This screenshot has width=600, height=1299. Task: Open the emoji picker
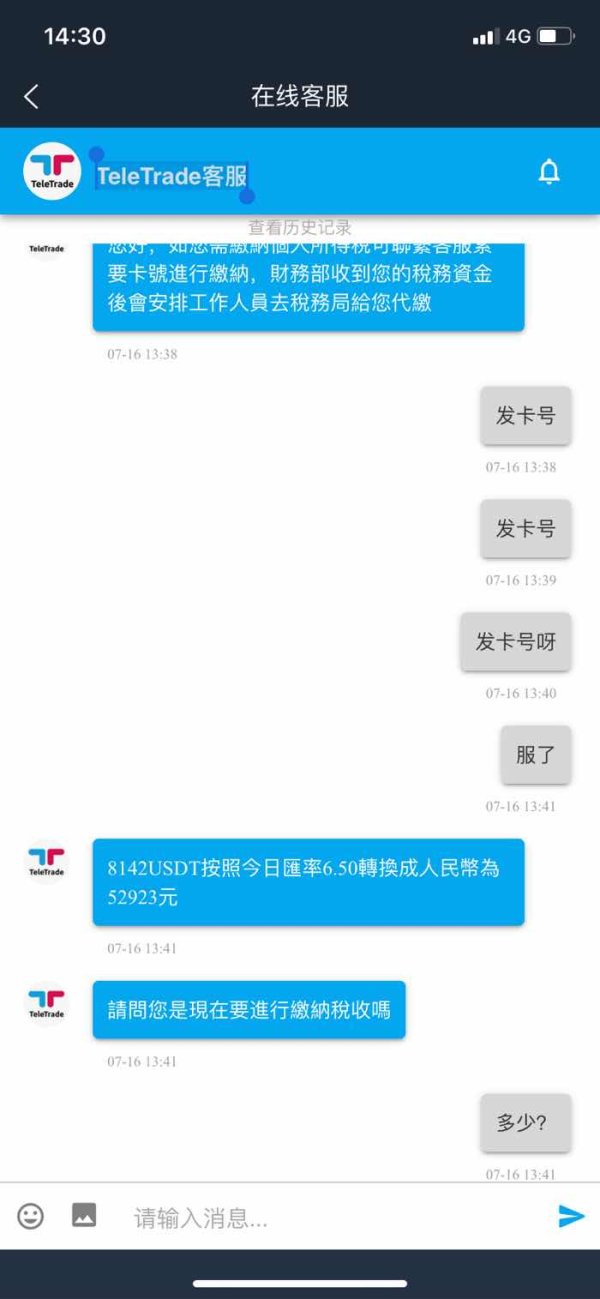point(31,1216)
